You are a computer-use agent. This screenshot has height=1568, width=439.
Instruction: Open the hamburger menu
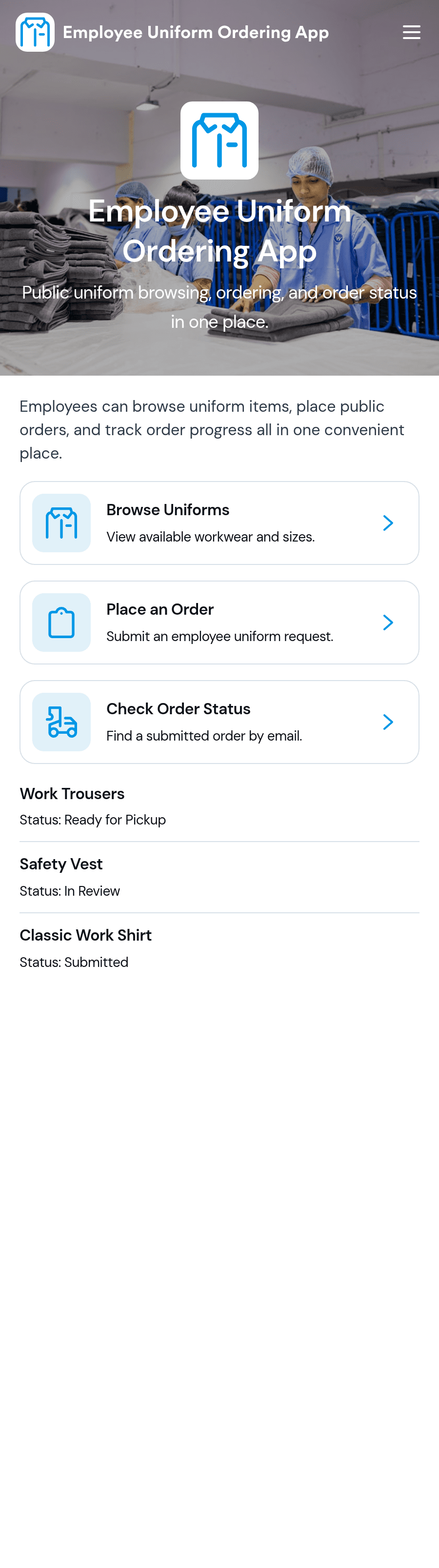[x=412, y=32]
